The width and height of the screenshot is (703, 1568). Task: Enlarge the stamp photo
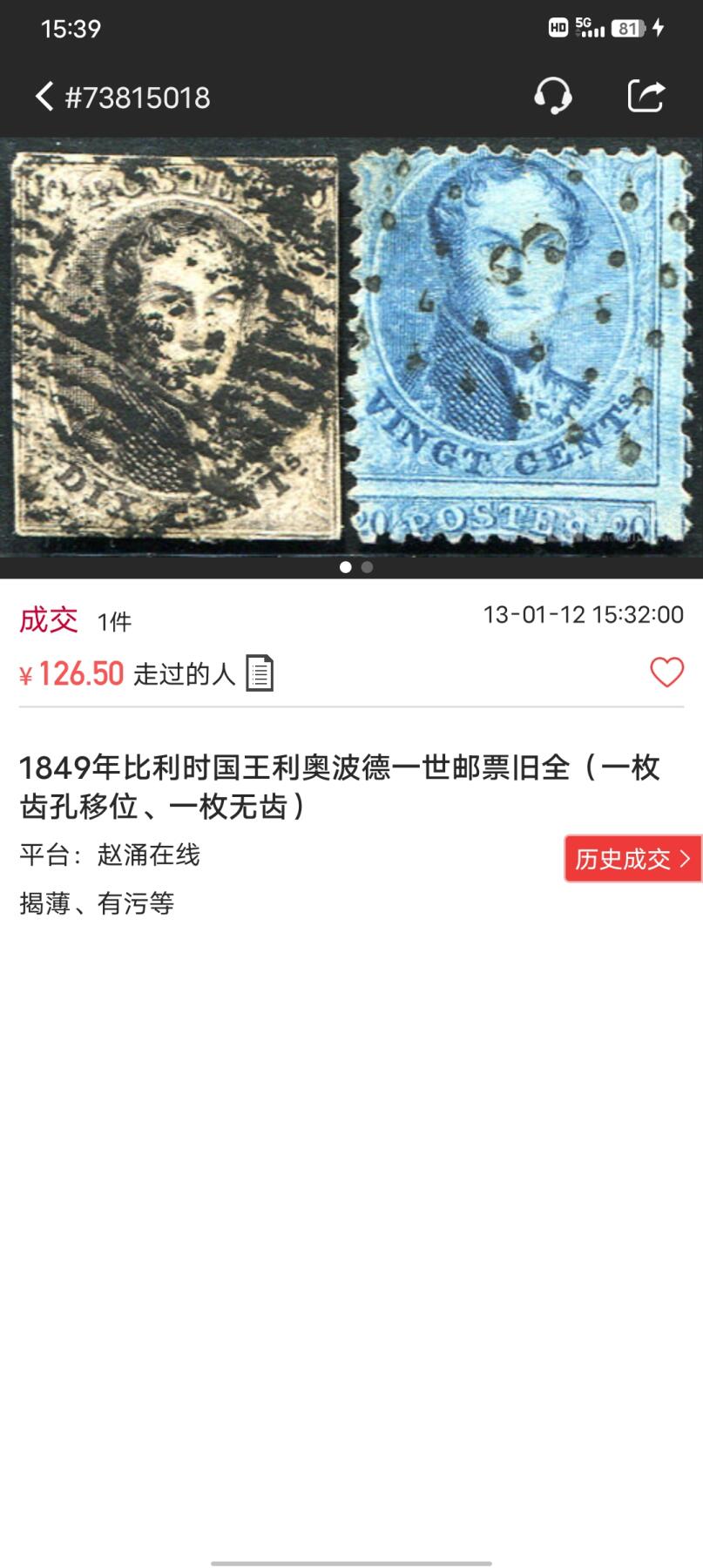351,347
